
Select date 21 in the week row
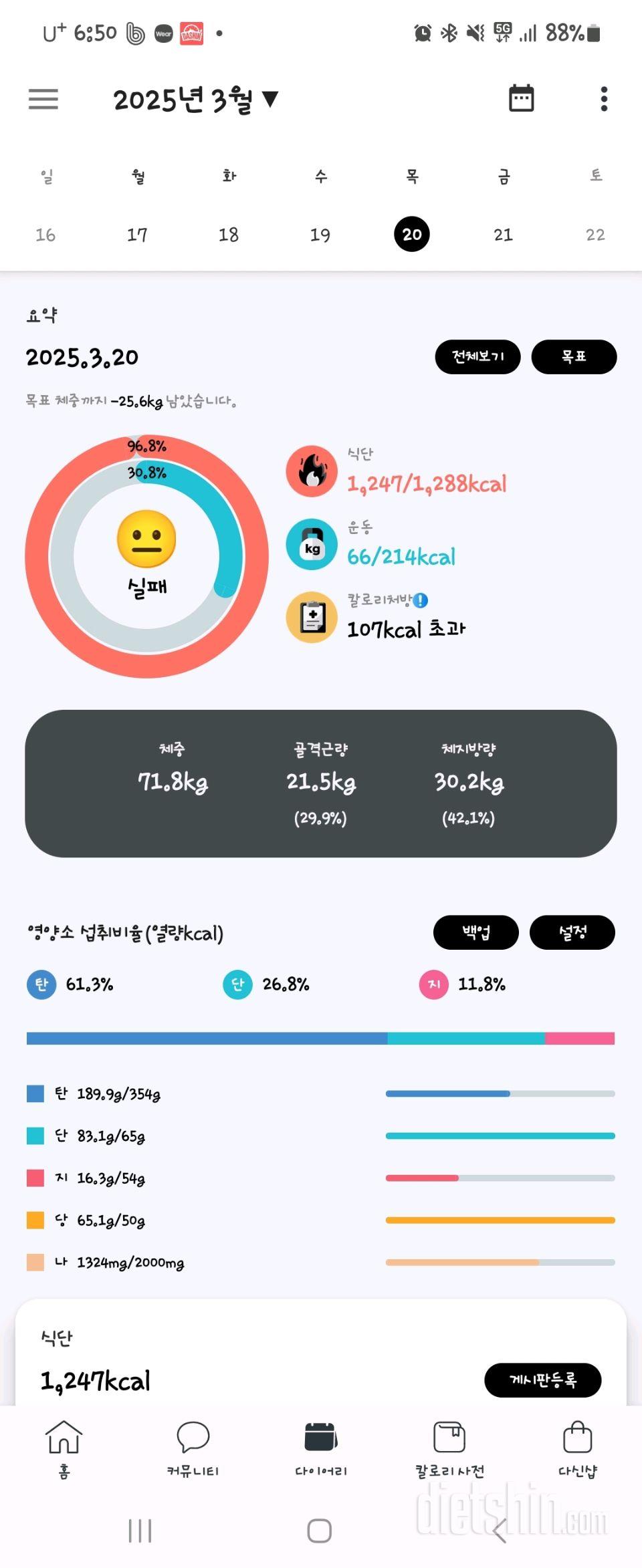pos(503,235)
